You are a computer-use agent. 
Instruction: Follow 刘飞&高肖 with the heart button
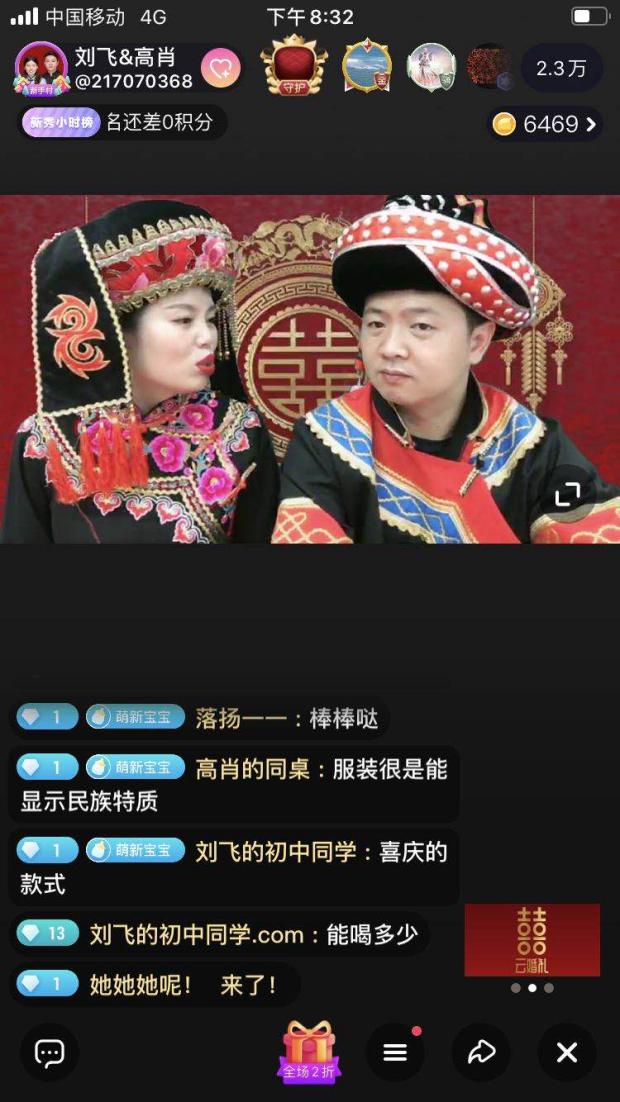221,68
